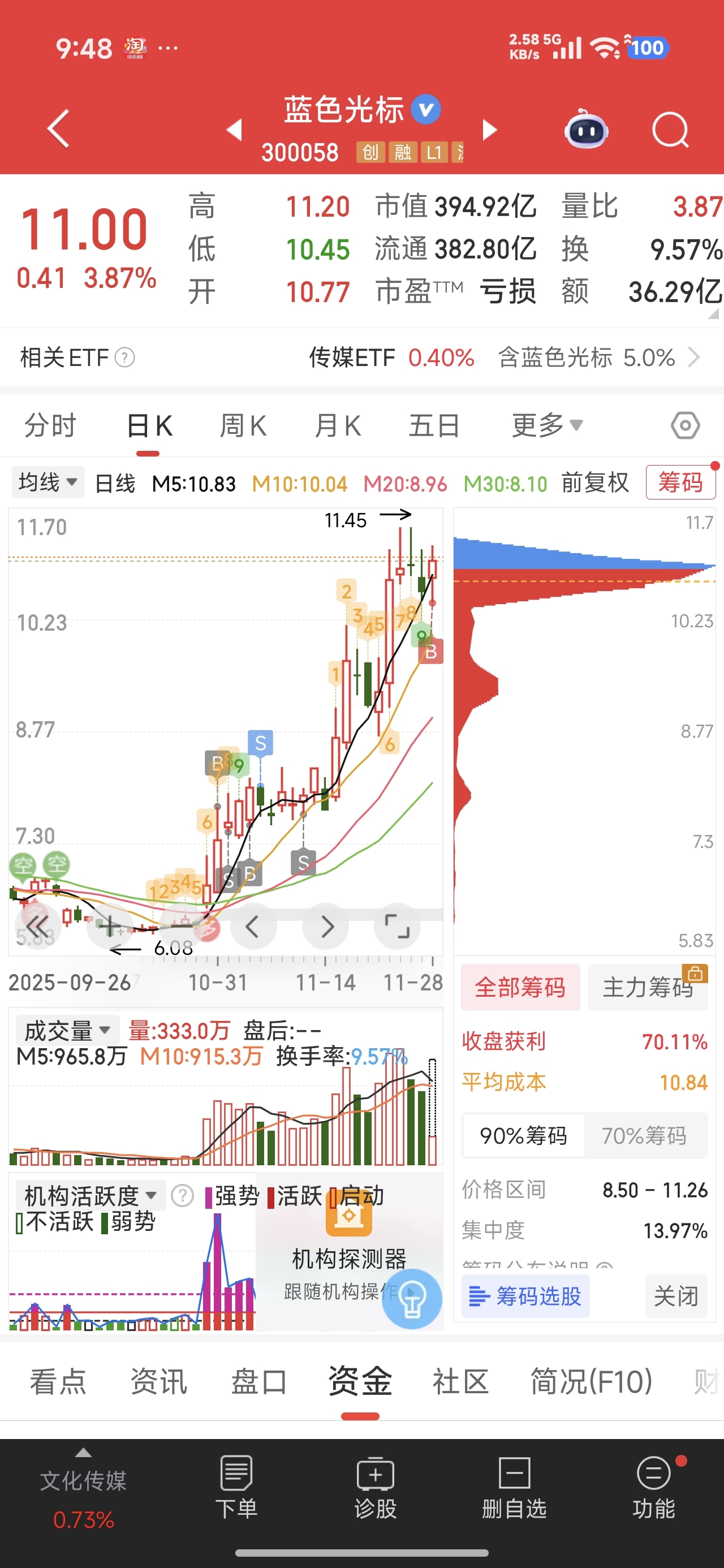Select the 主力筹码 tab
This screenshot has height=1568, width=724.
(647, 987)
